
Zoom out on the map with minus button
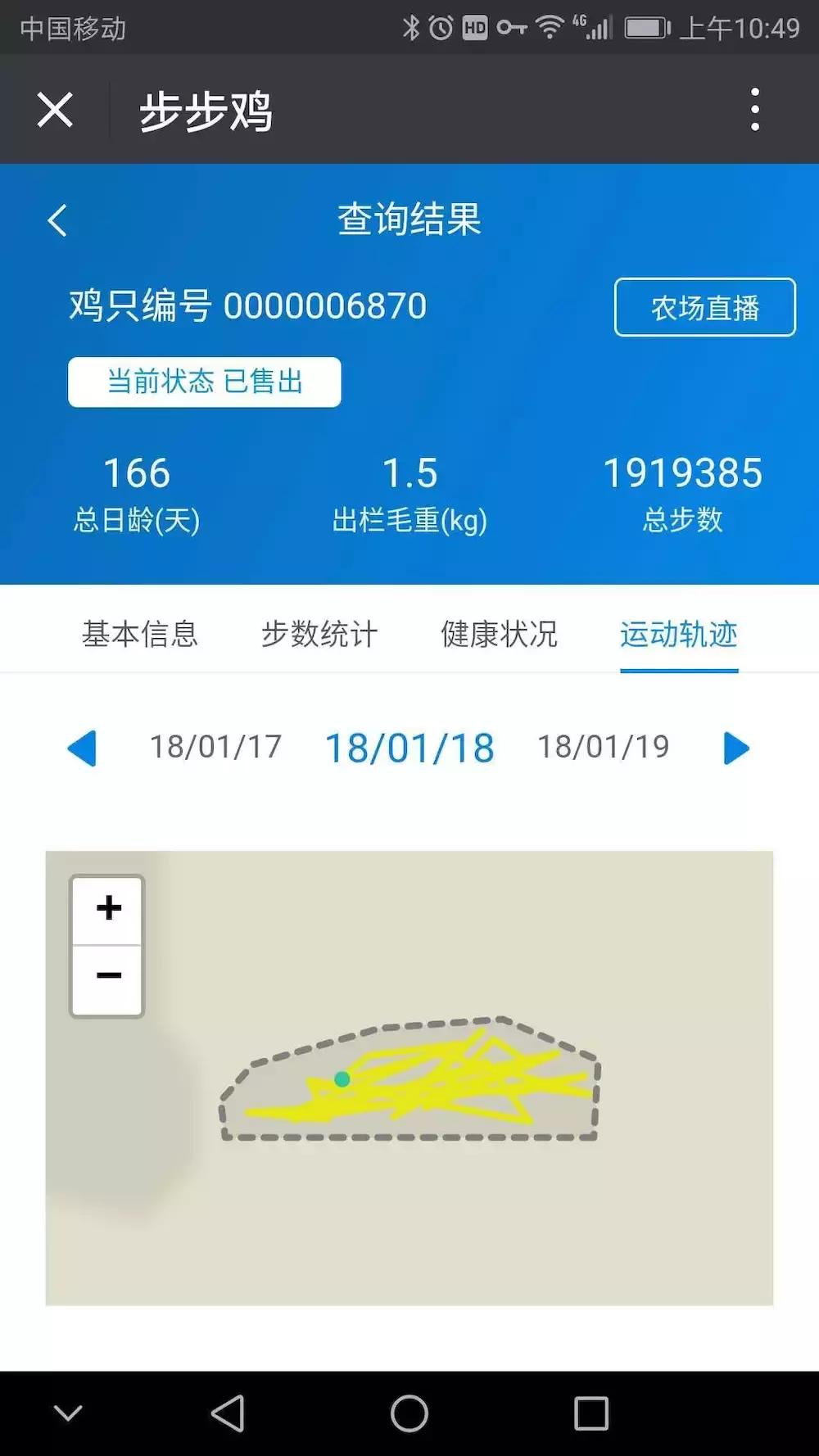(x=106, y=974)
